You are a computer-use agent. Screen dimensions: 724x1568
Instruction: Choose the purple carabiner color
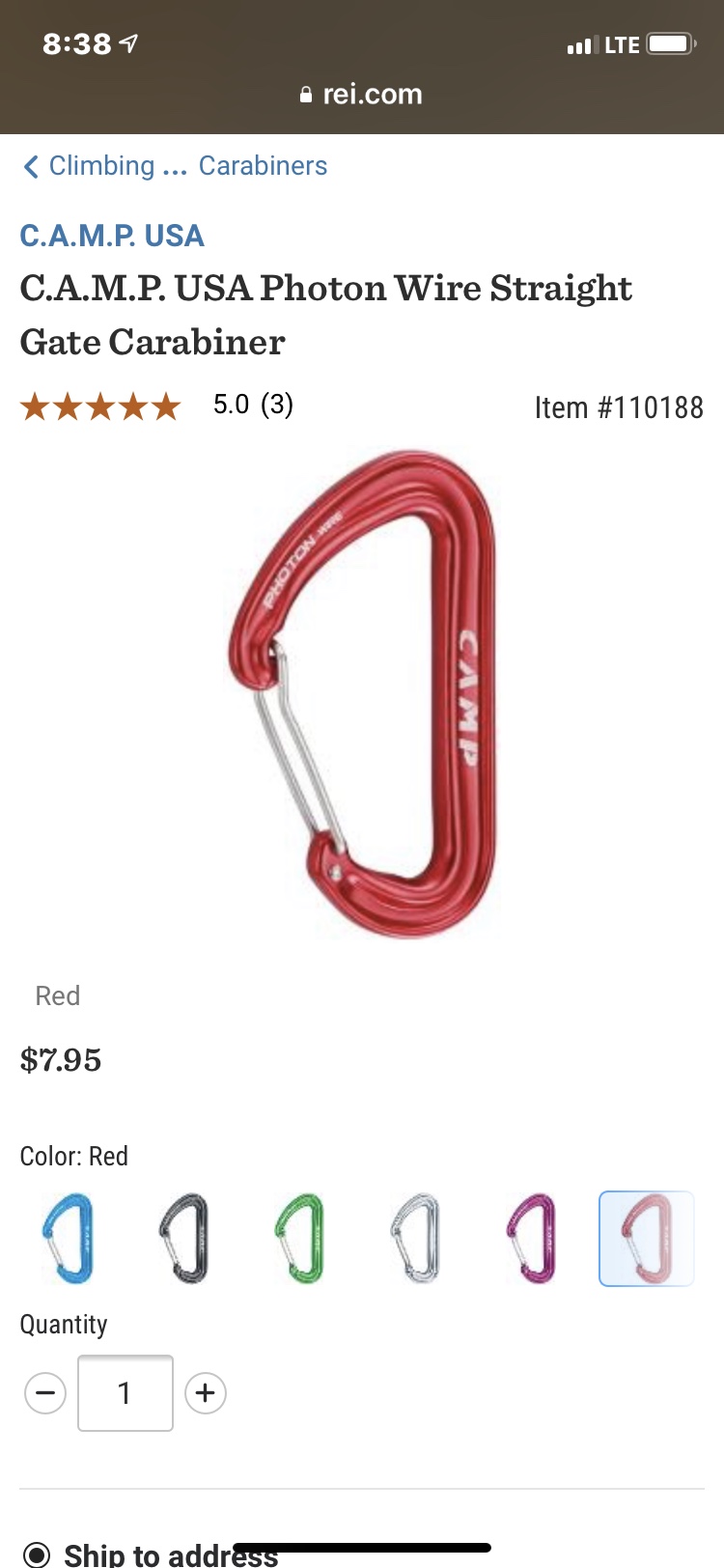(531, 1238)
